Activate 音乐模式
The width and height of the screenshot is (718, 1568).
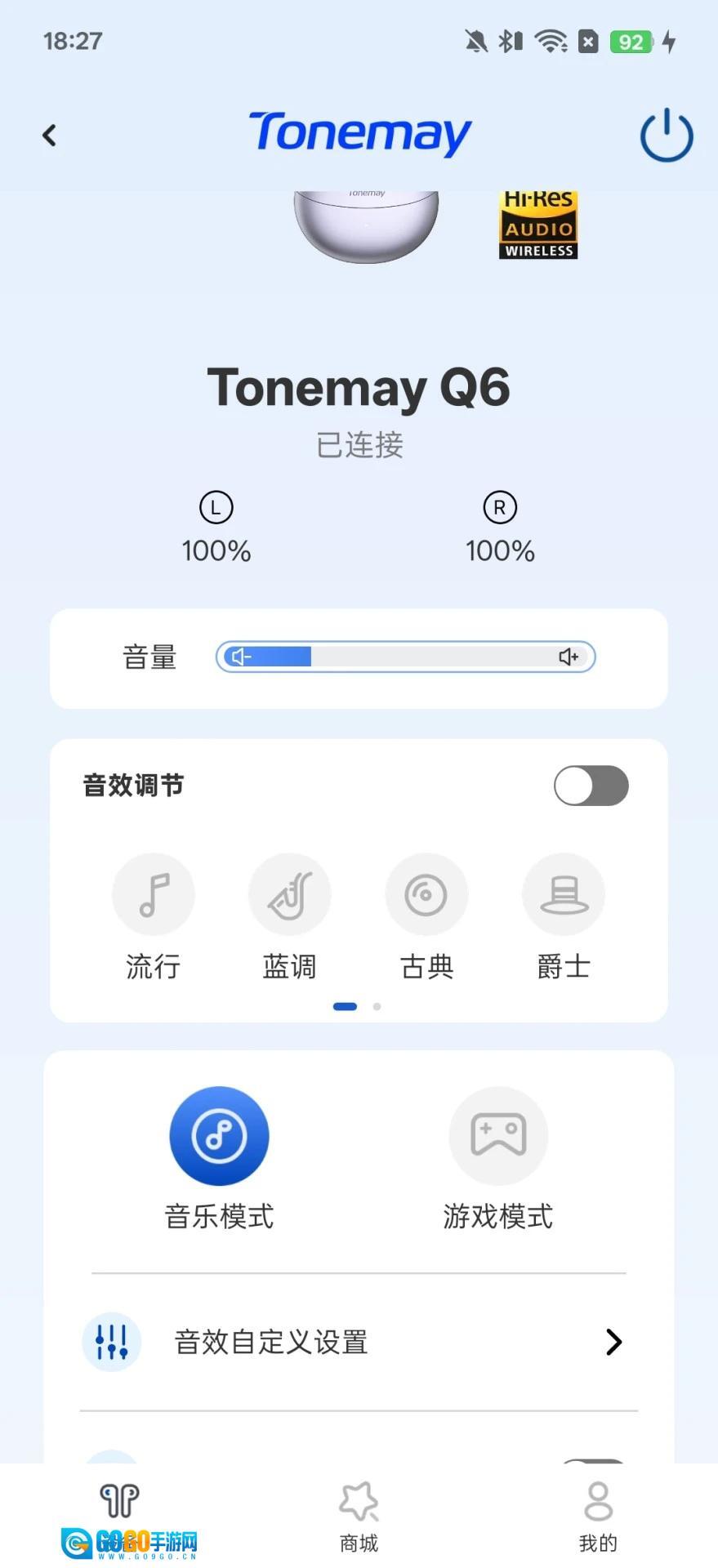(219, 1136)
